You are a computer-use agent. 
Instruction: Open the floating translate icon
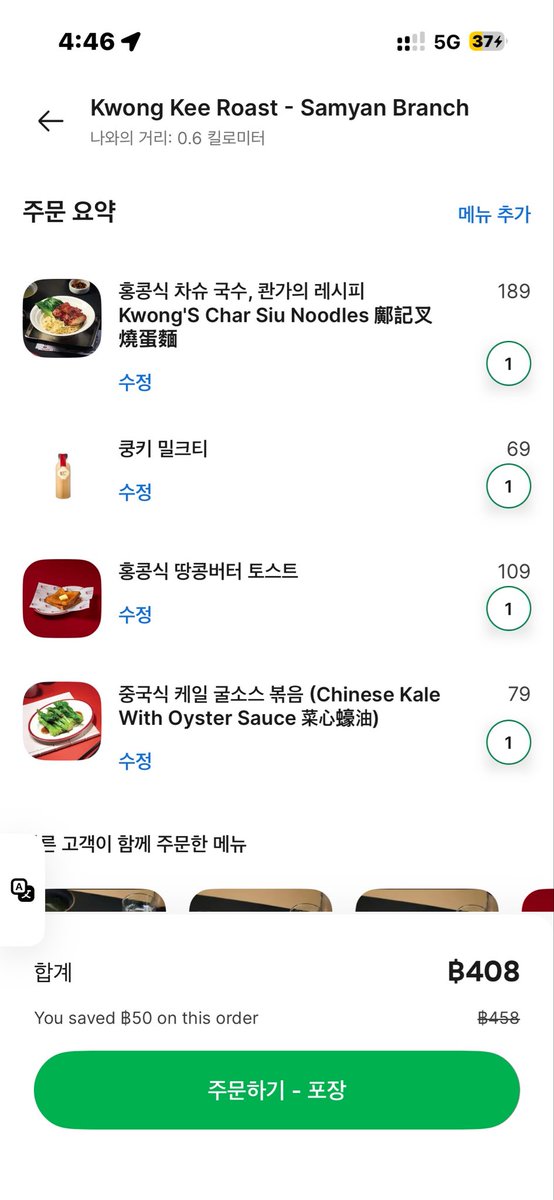coord(22,890)
